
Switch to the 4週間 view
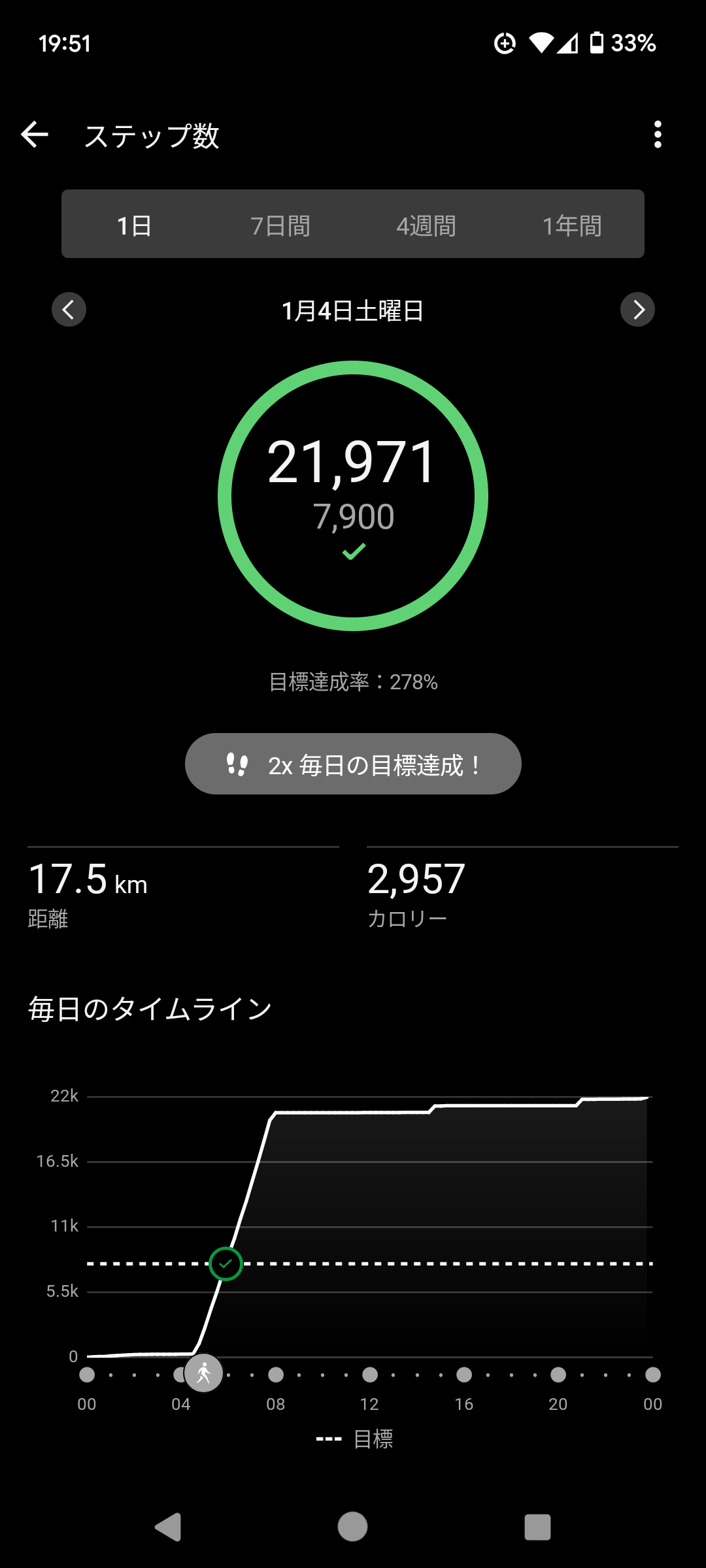(426, 225)
